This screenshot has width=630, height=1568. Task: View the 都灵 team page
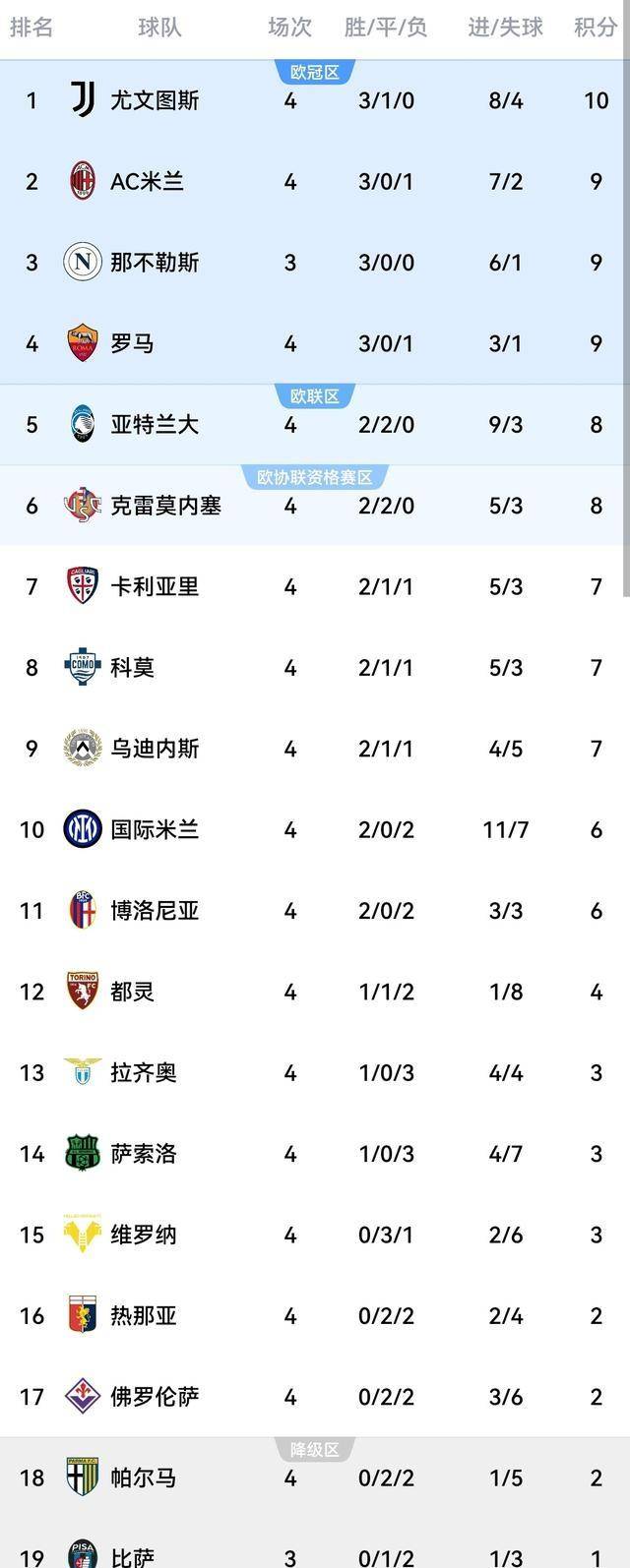click(x=132, y=992)
